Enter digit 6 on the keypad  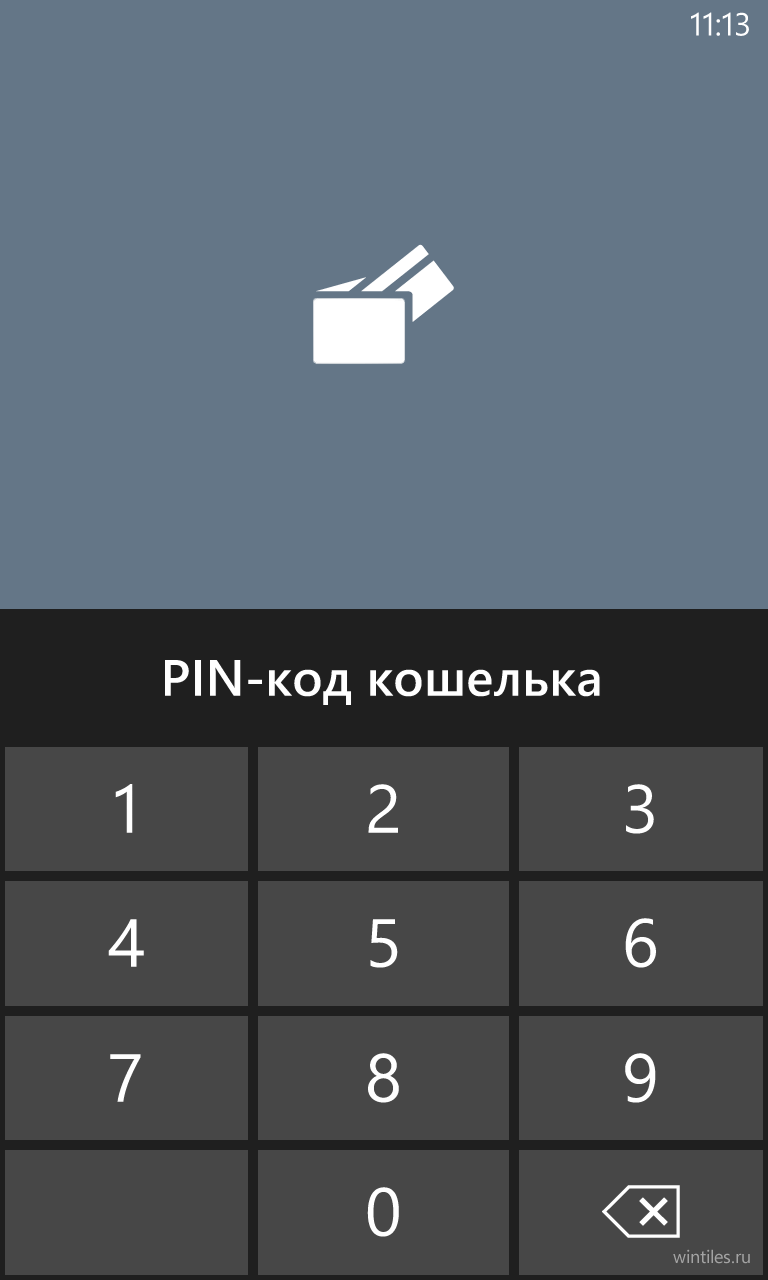point(640,943)
